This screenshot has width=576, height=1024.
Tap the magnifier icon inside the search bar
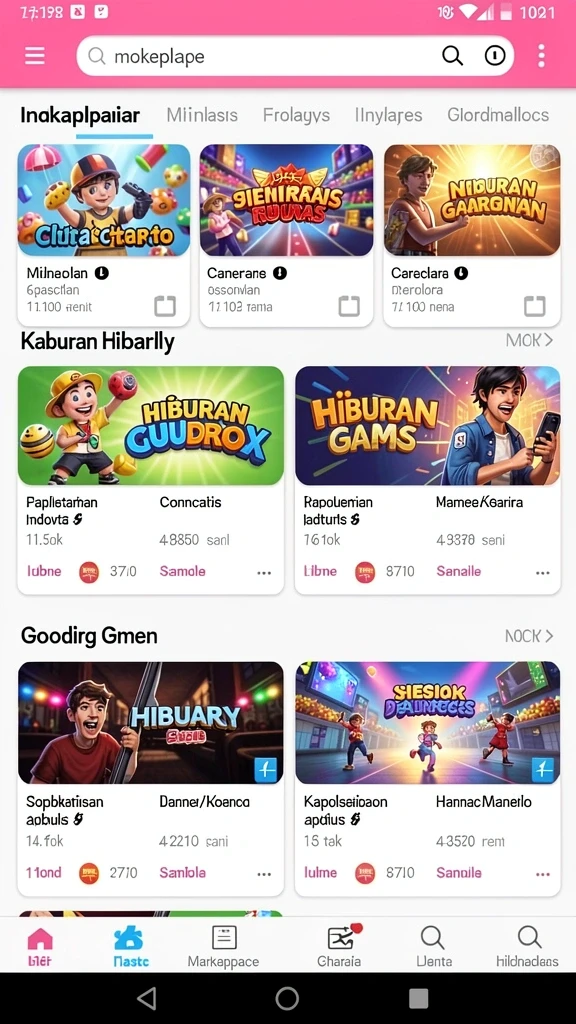point(452,56)
